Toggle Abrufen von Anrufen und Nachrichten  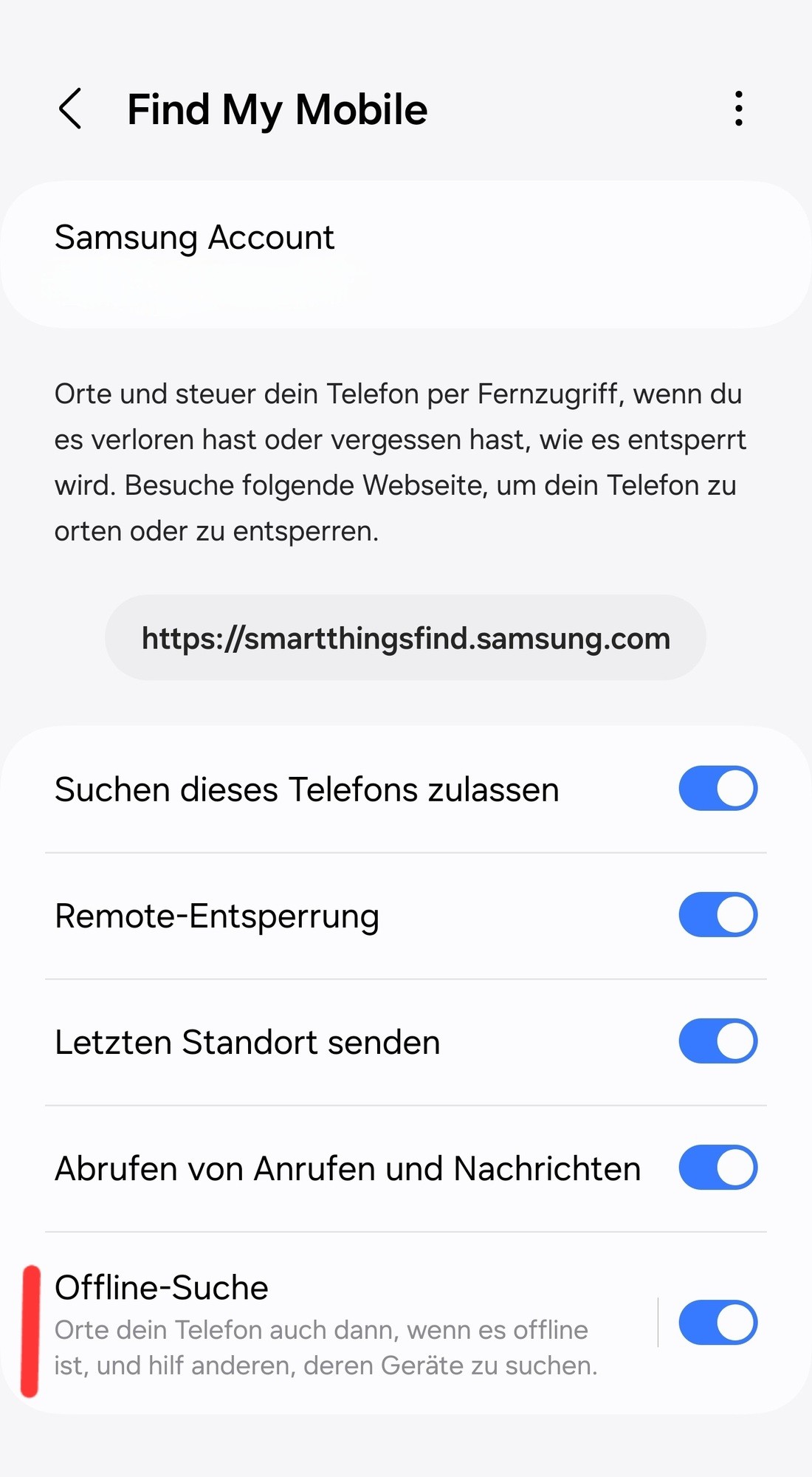click(718, 1168)
